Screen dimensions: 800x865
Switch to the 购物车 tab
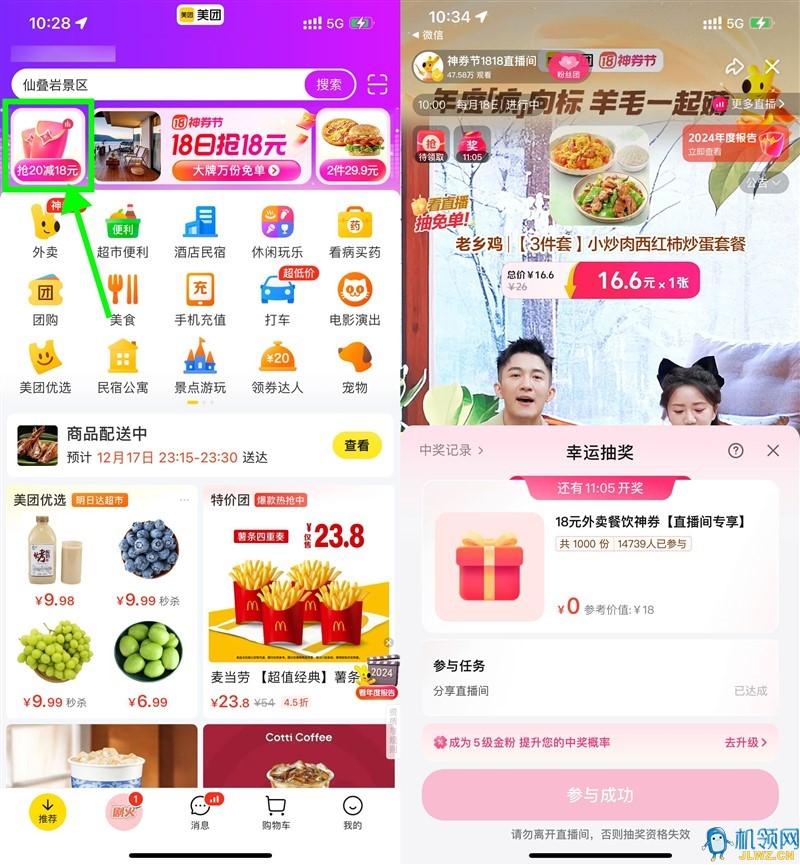coord(276,811)
